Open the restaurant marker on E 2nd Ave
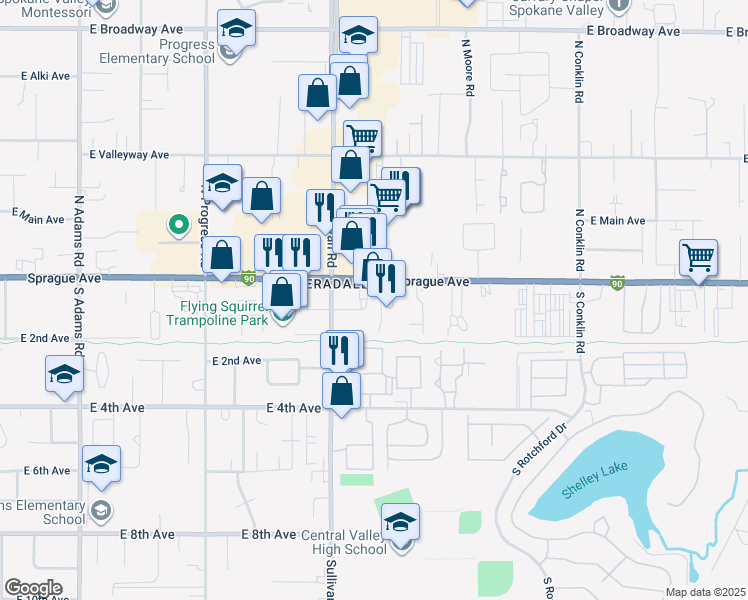 pos(340,352)
